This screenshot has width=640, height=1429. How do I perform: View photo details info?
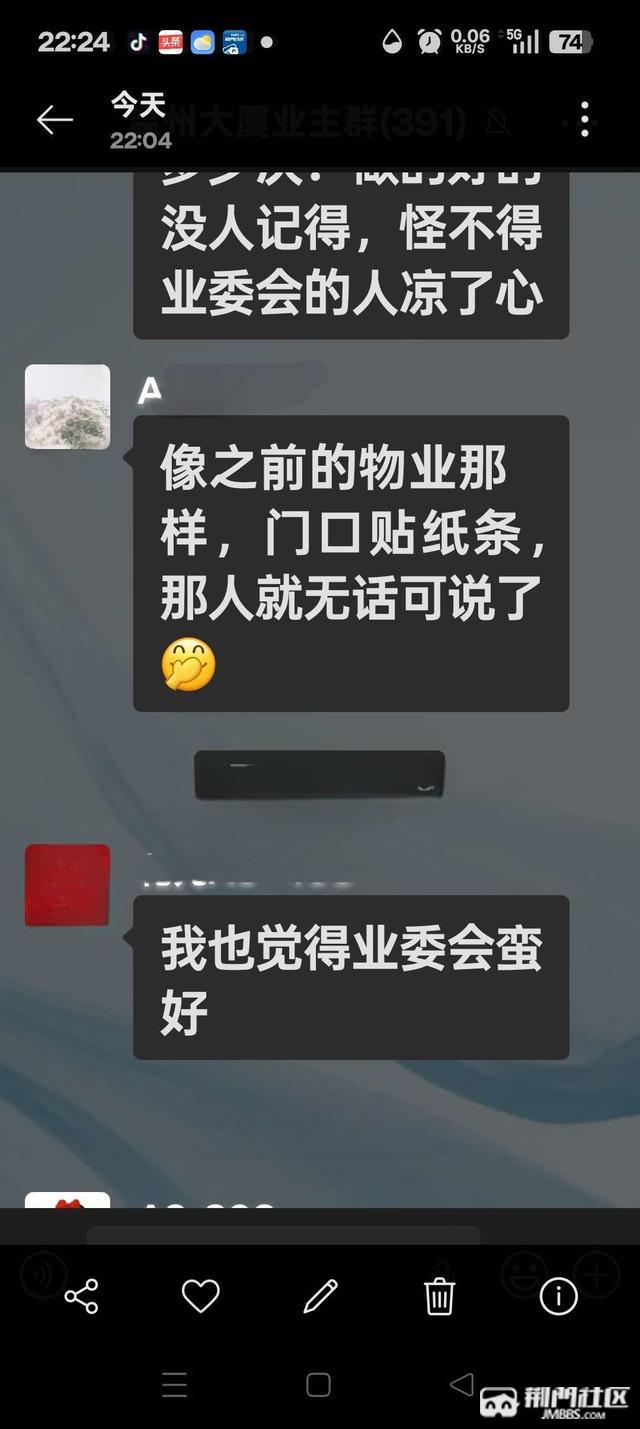(558, 1297)
